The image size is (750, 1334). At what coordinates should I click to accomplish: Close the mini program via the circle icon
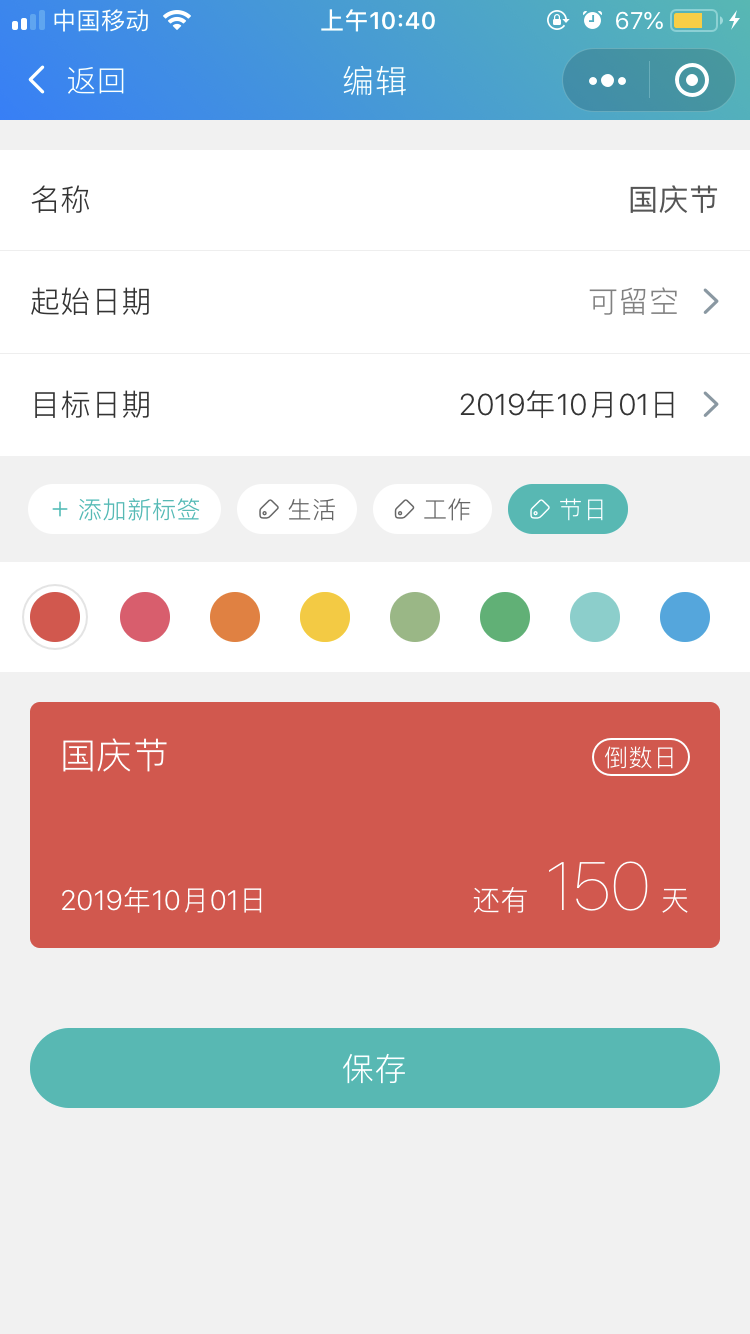coord(692,80)
